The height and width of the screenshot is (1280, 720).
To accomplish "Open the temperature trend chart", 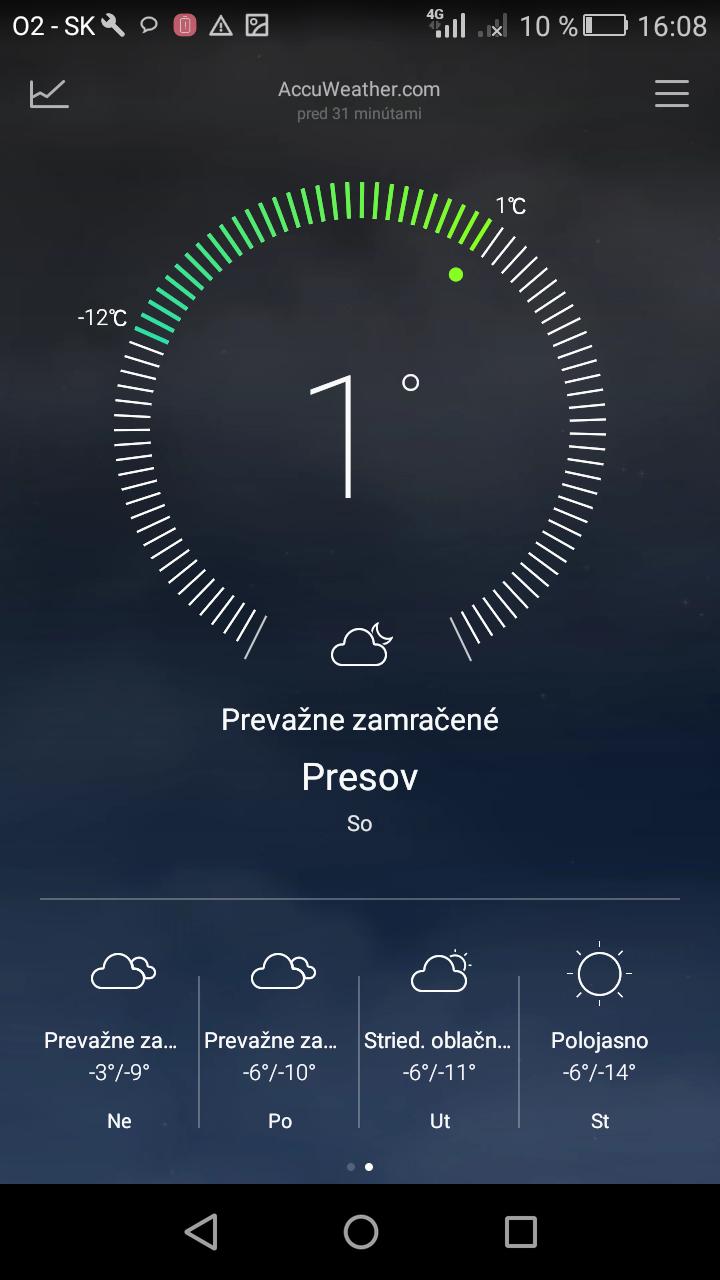I will click(x=49, y=93).
